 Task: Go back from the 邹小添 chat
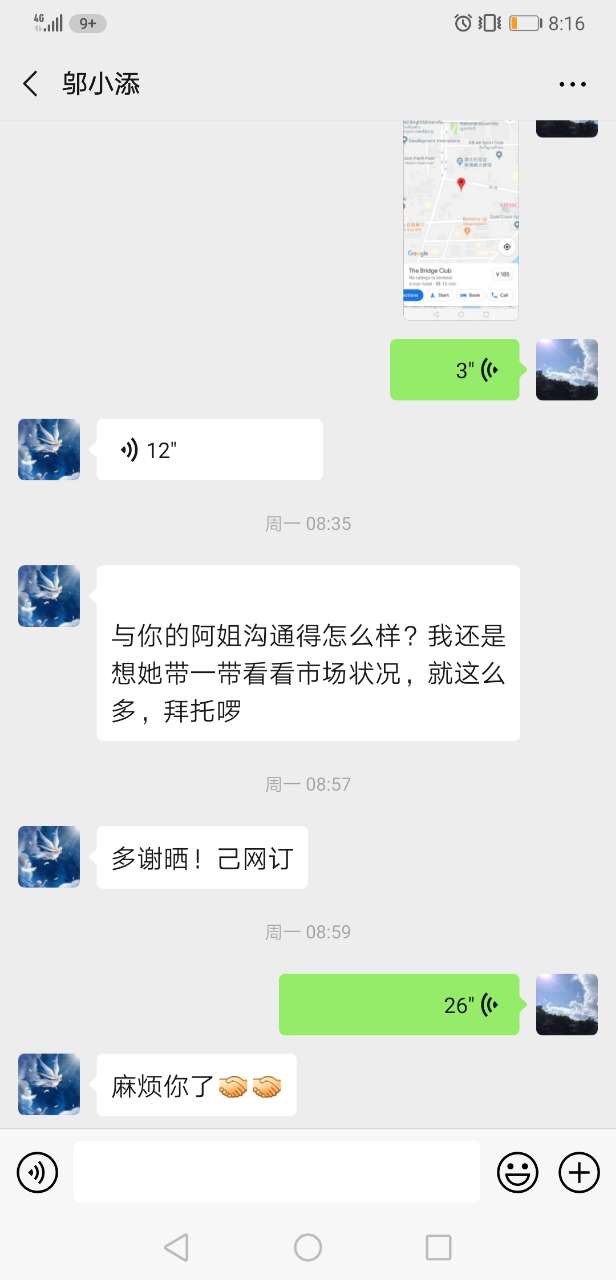31,84
